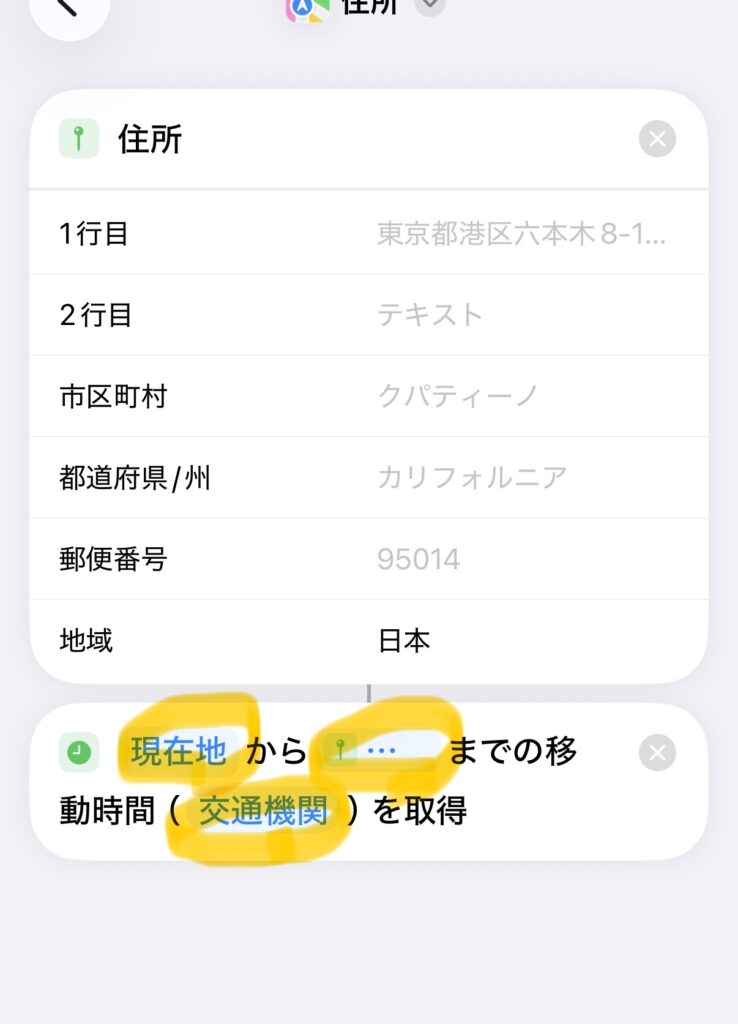
Task: Change the 交通機関 transport mode
Action: (x=263, y=811)
